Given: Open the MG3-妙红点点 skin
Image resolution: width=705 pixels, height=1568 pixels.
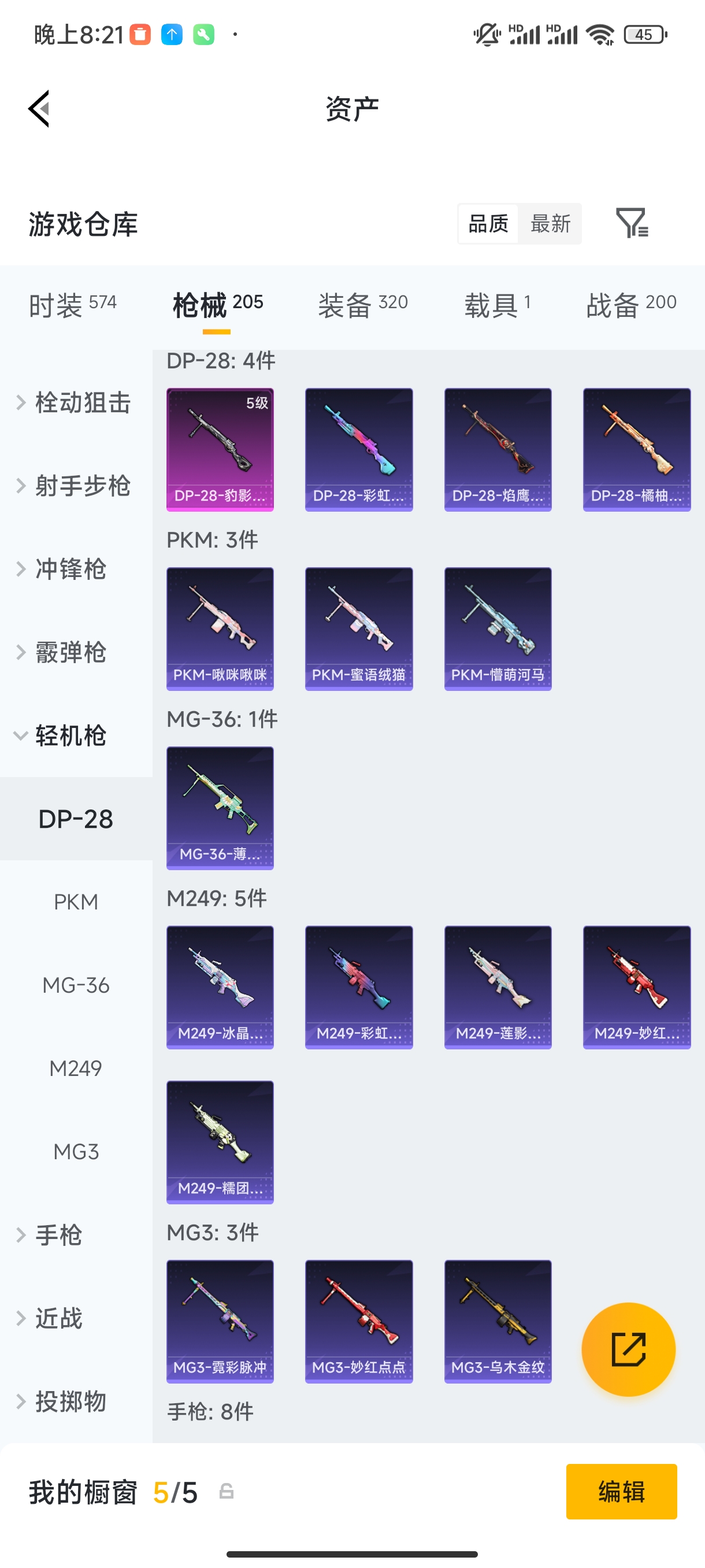Looking at the screenshot, I should pyautogui.click(x=358, y=1321).
